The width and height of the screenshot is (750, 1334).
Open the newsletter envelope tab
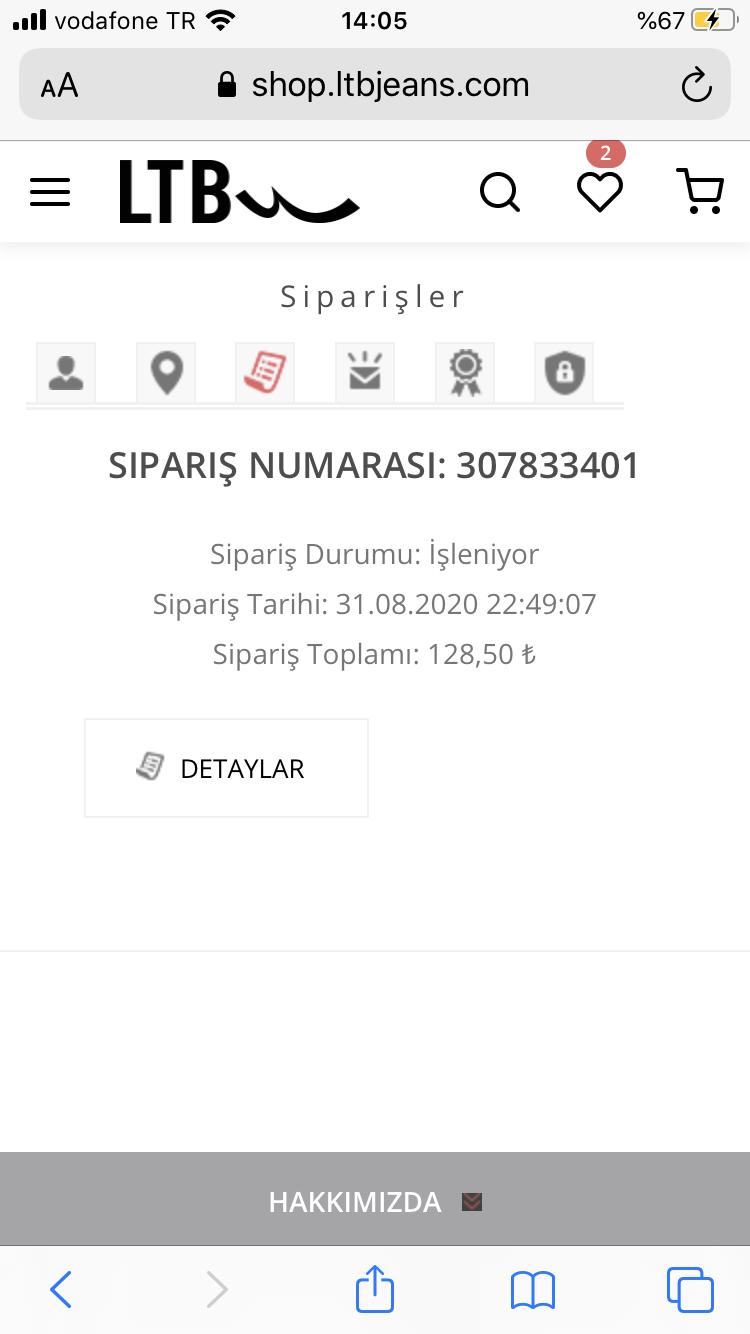[x=365, y=373]
